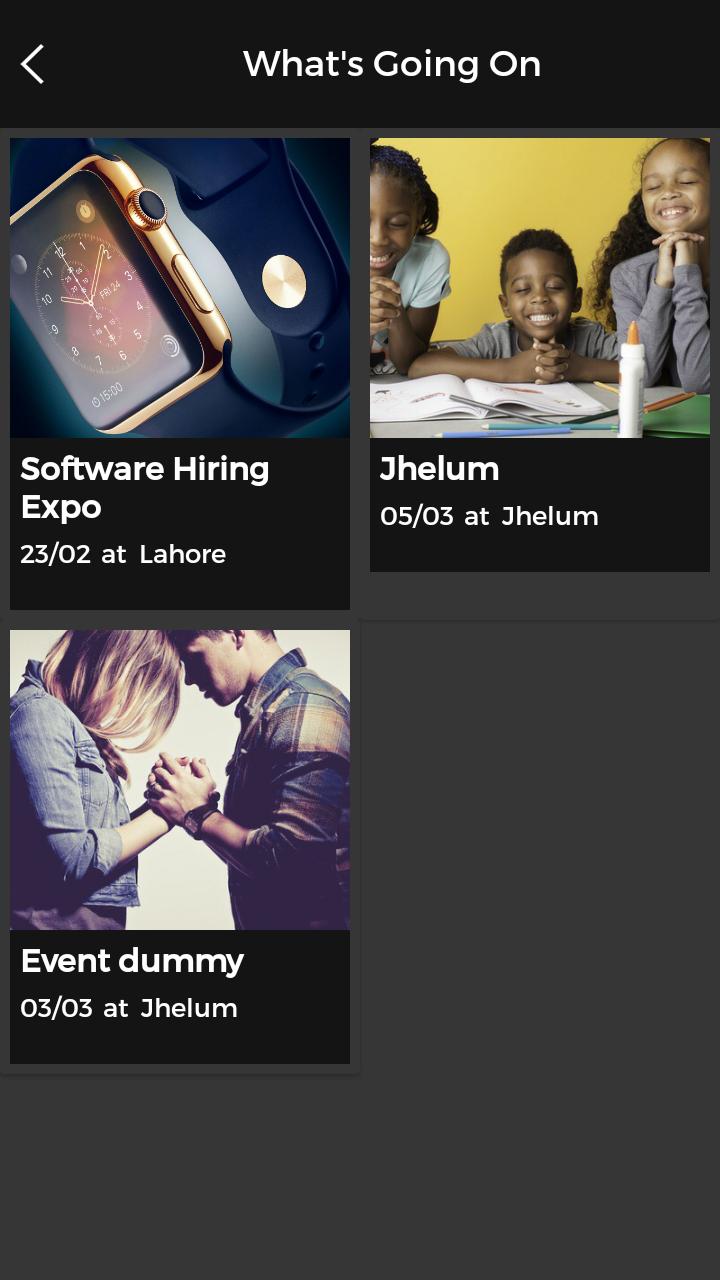Open the Software Hiring Expo event card

(x=180, y=373)
